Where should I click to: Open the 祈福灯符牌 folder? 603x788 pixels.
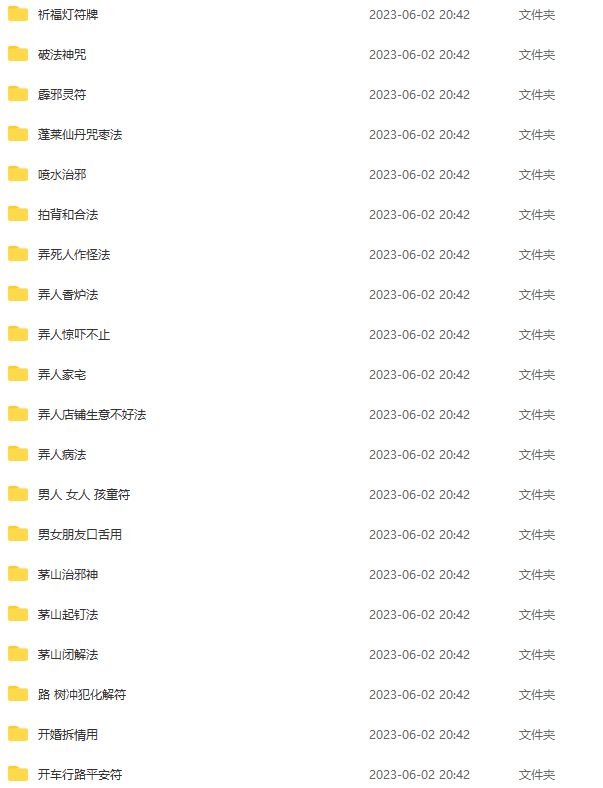coord(67,15)
